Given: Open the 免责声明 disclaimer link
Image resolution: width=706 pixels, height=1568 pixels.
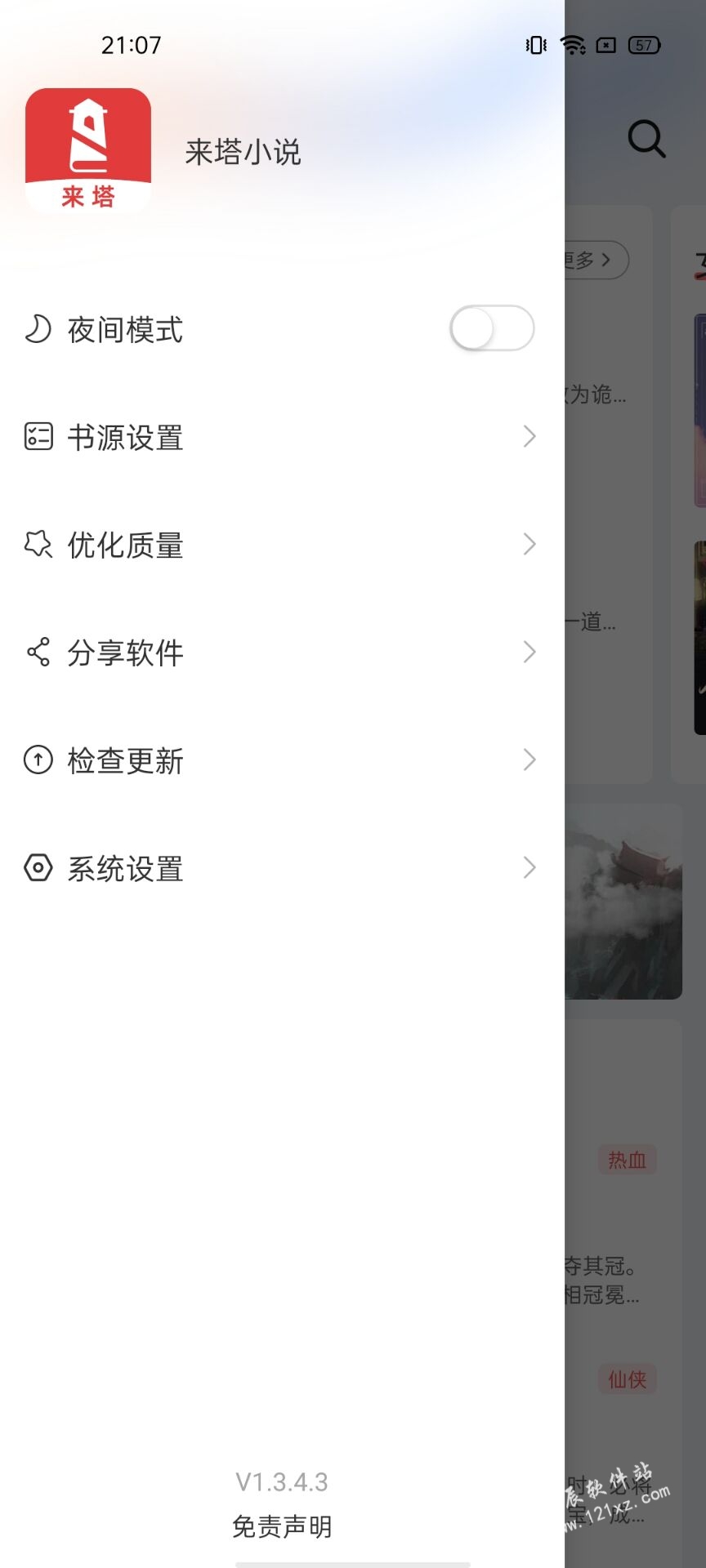Looking at the screenshot, I should [282, 1526].
